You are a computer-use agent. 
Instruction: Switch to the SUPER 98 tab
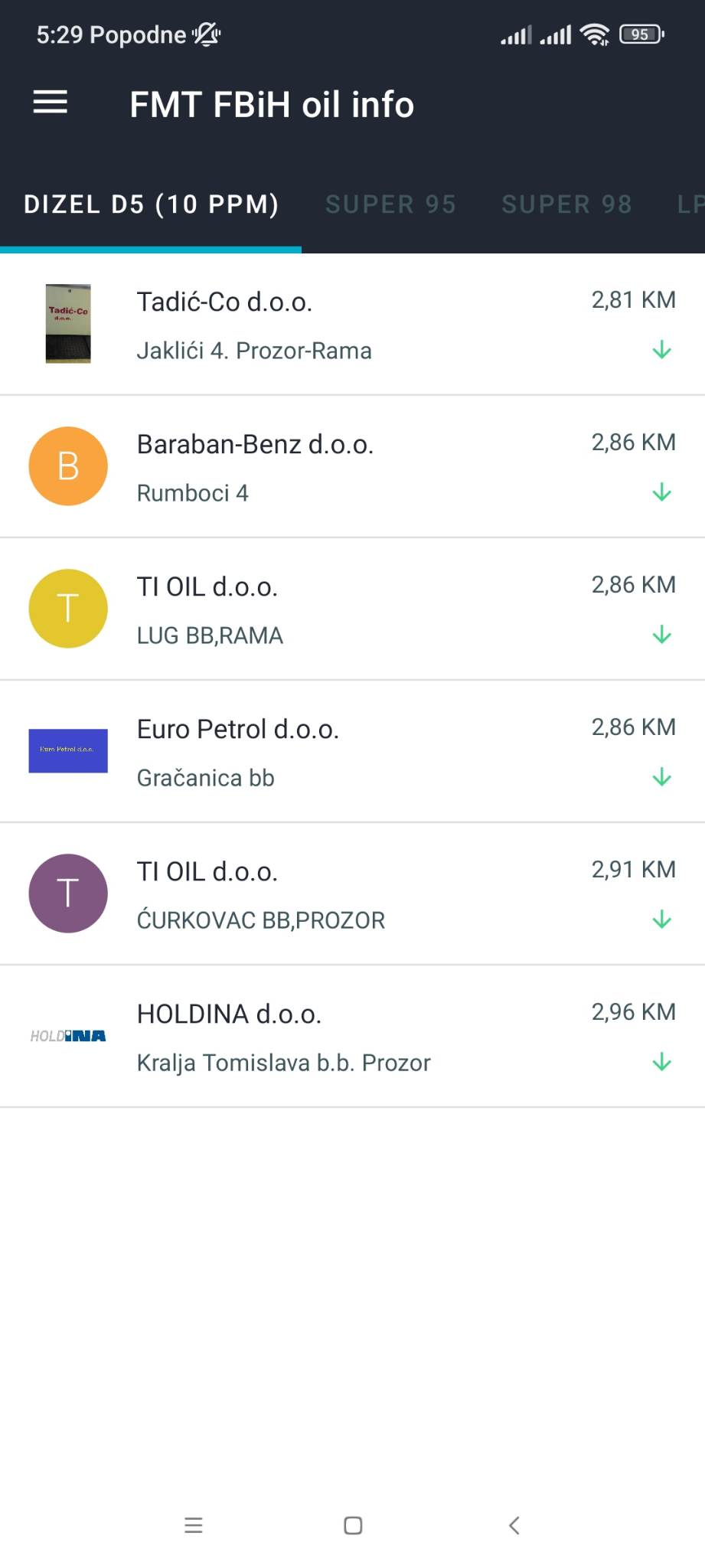click(x=566, y=204)
